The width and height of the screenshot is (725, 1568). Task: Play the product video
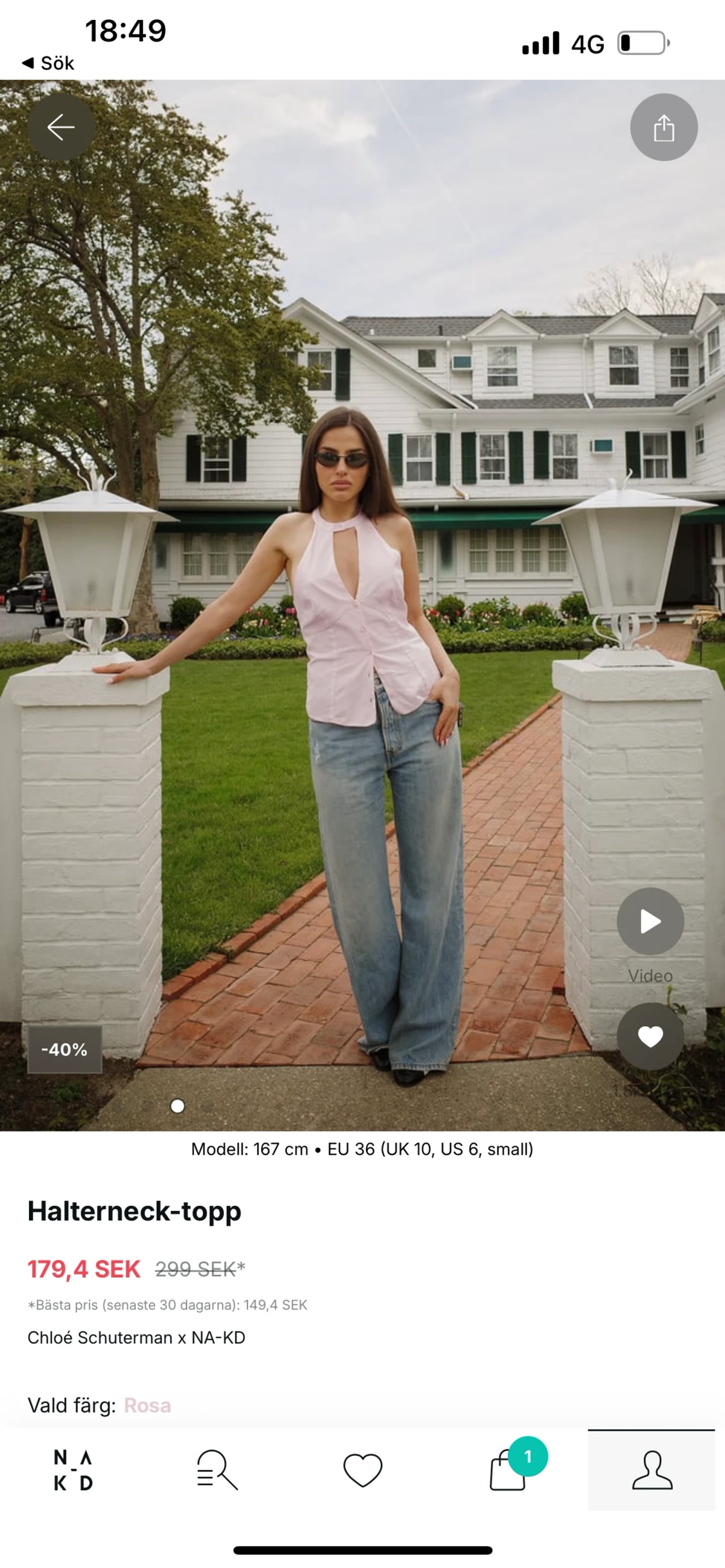click(650, 921)
